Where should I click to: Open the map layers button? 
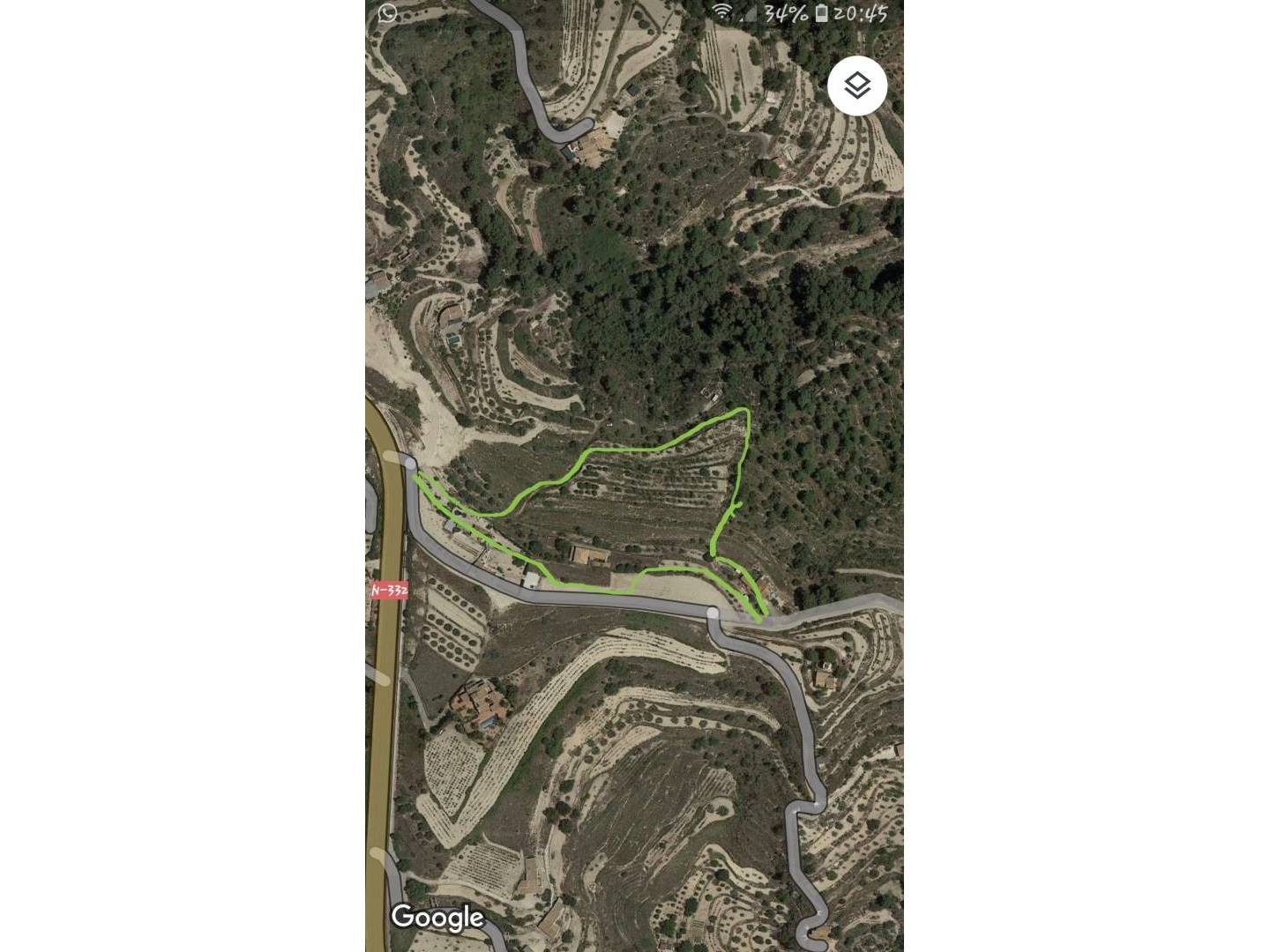coord(857,86)
